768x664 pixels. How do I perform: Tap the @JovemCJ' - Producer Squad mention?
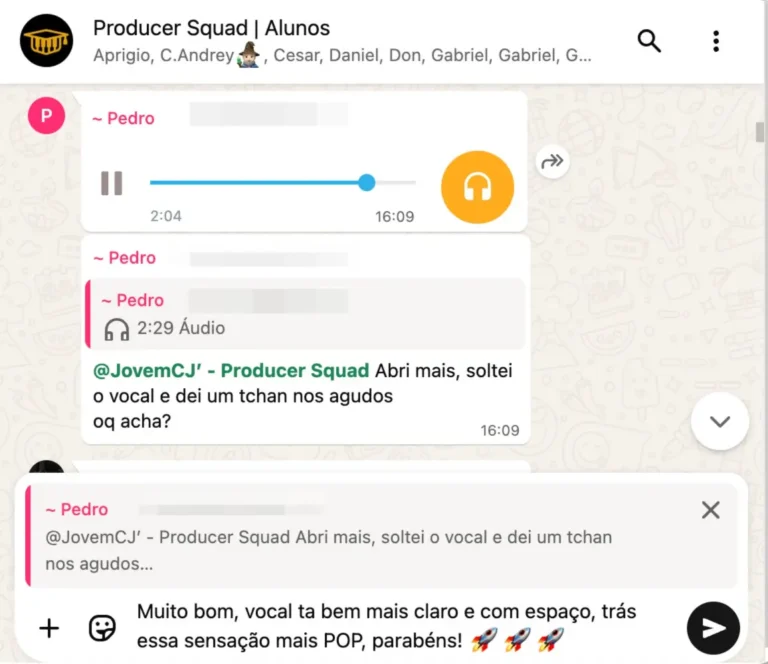[231, 371]
